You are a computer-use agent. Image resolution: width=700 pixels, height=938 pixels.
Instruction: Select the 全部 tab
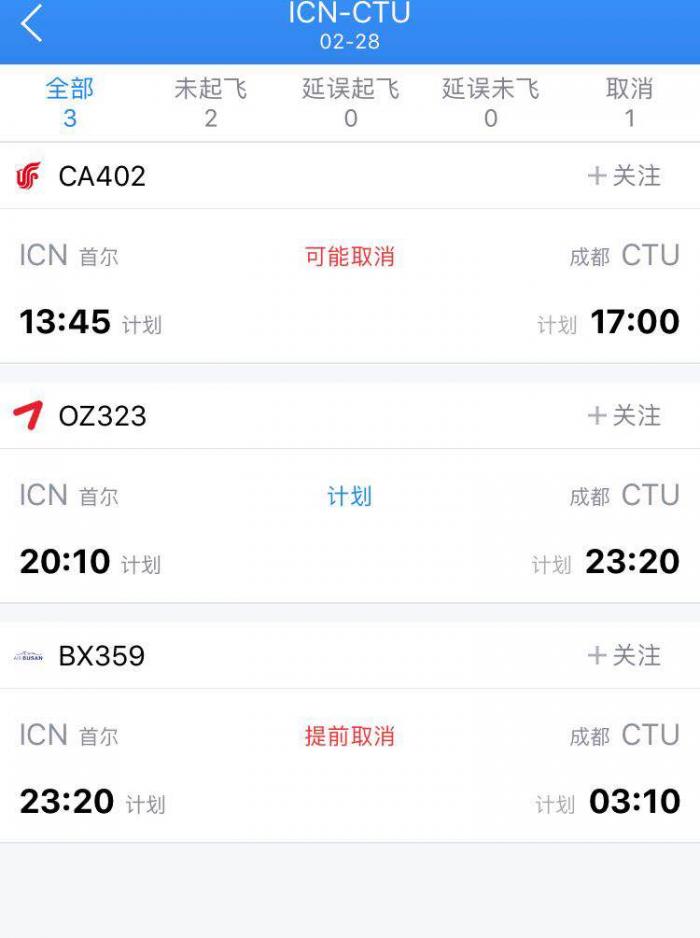click(x=70, y=102)
